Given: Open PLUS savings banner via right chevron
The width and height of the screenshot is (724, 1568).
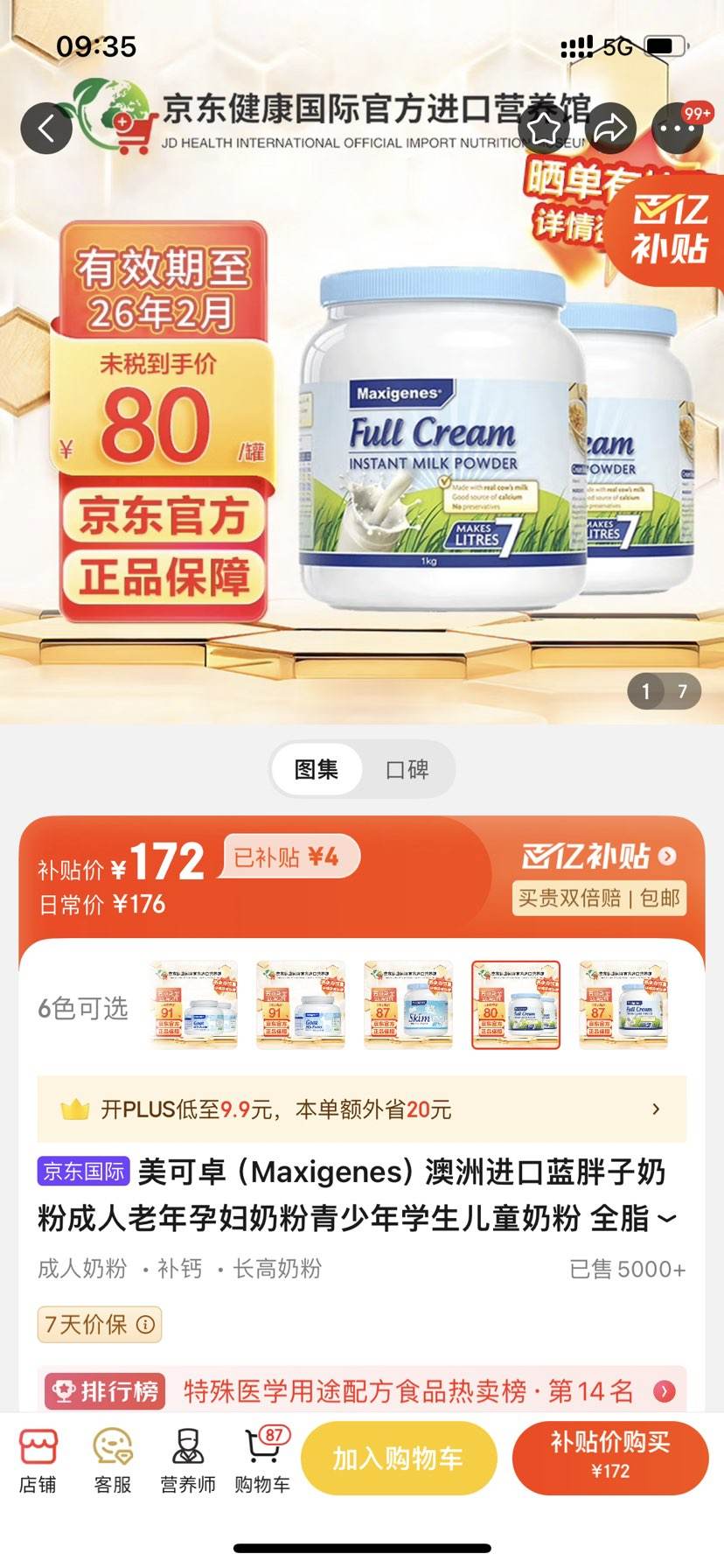Looking at the screenshot, I should 657,1109.
